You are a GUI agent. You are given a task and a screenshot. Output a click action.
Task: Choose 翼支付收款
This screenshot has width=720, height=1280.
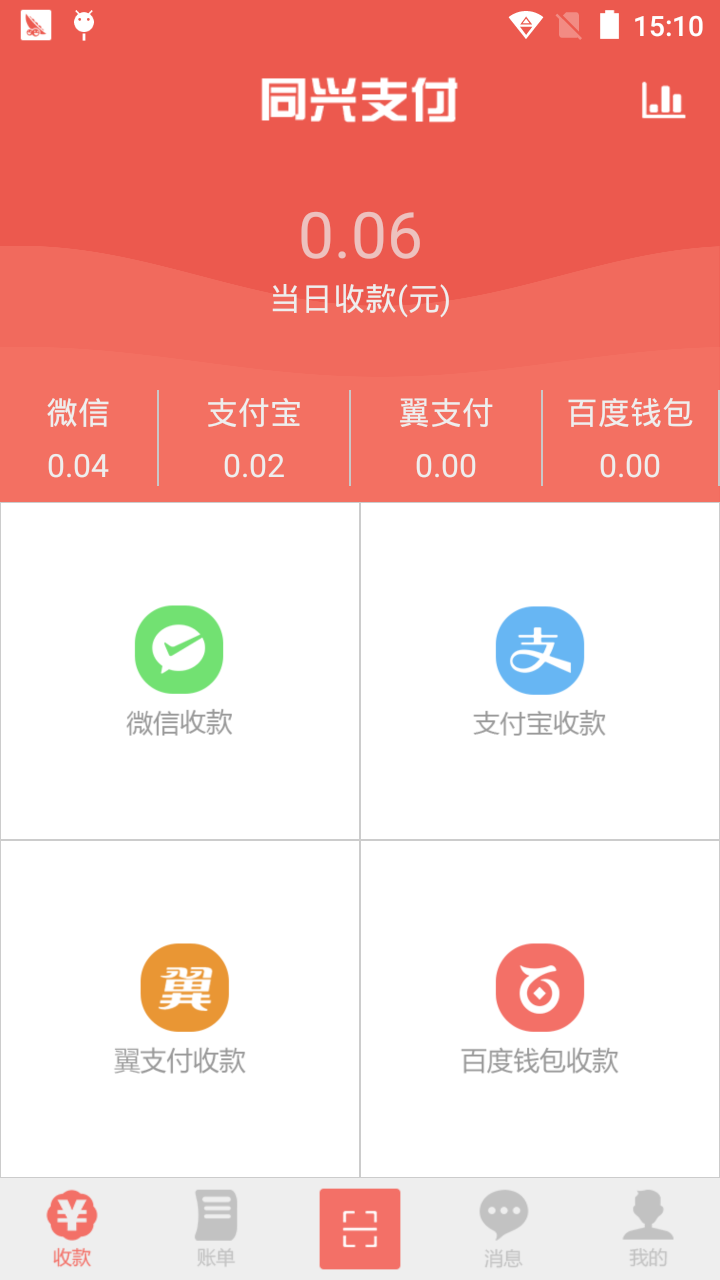pyautogui.click(x=180, y=1009)
